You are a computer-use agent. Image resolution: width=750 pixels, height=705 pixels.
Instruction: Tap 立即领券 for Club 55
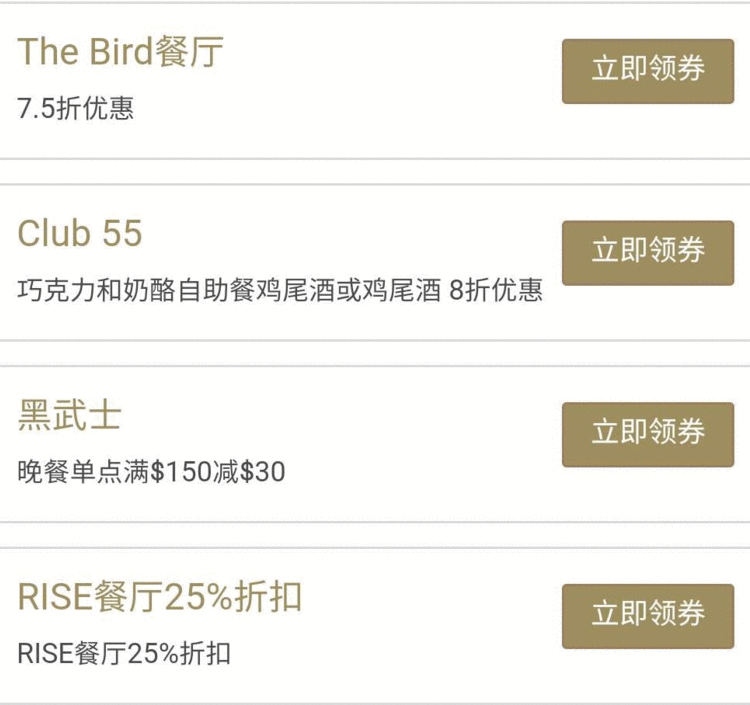pos(647,252)
